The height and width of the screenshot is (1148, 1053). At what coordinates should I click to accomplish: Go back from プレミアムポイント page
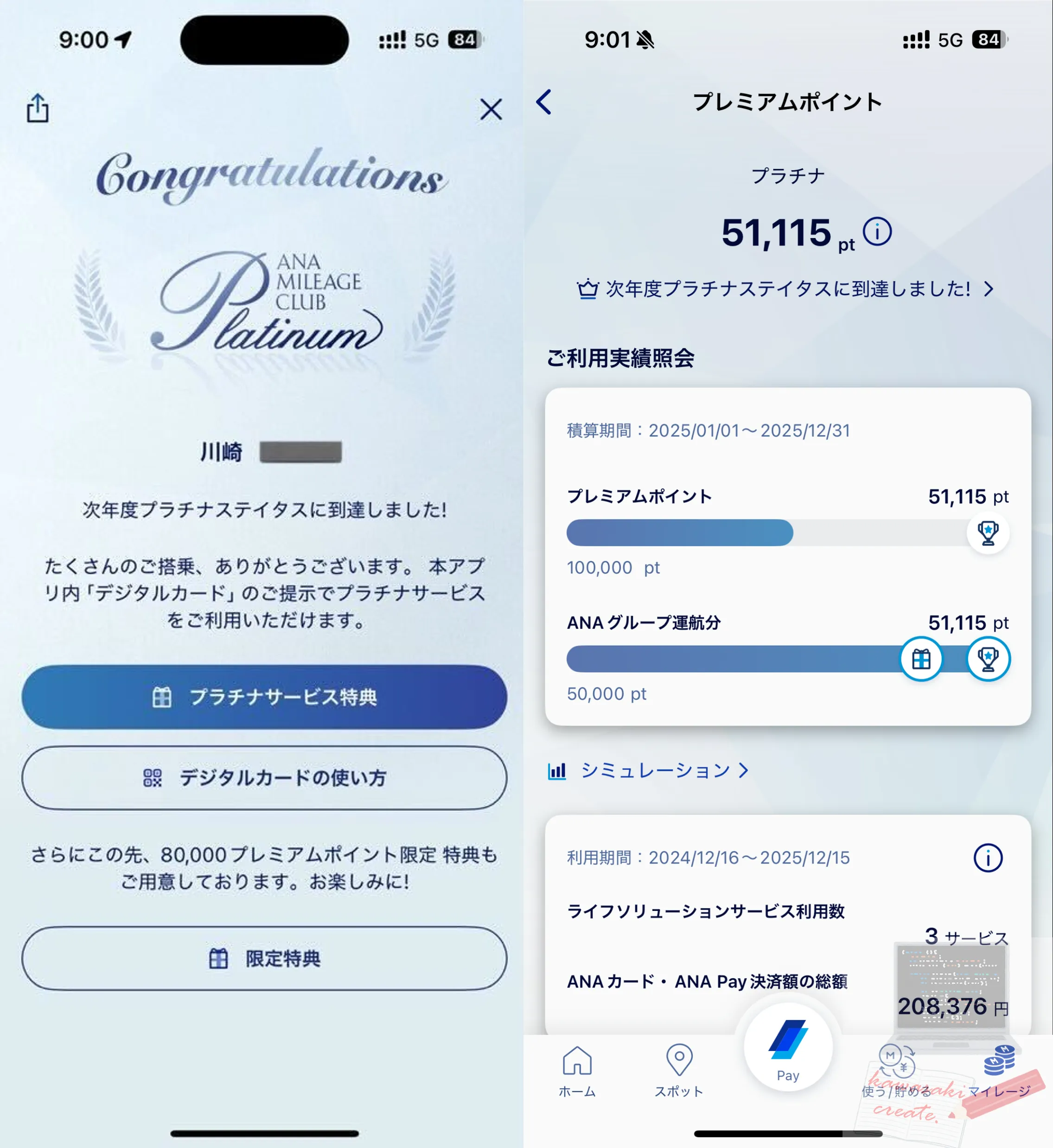pos(544,102)
